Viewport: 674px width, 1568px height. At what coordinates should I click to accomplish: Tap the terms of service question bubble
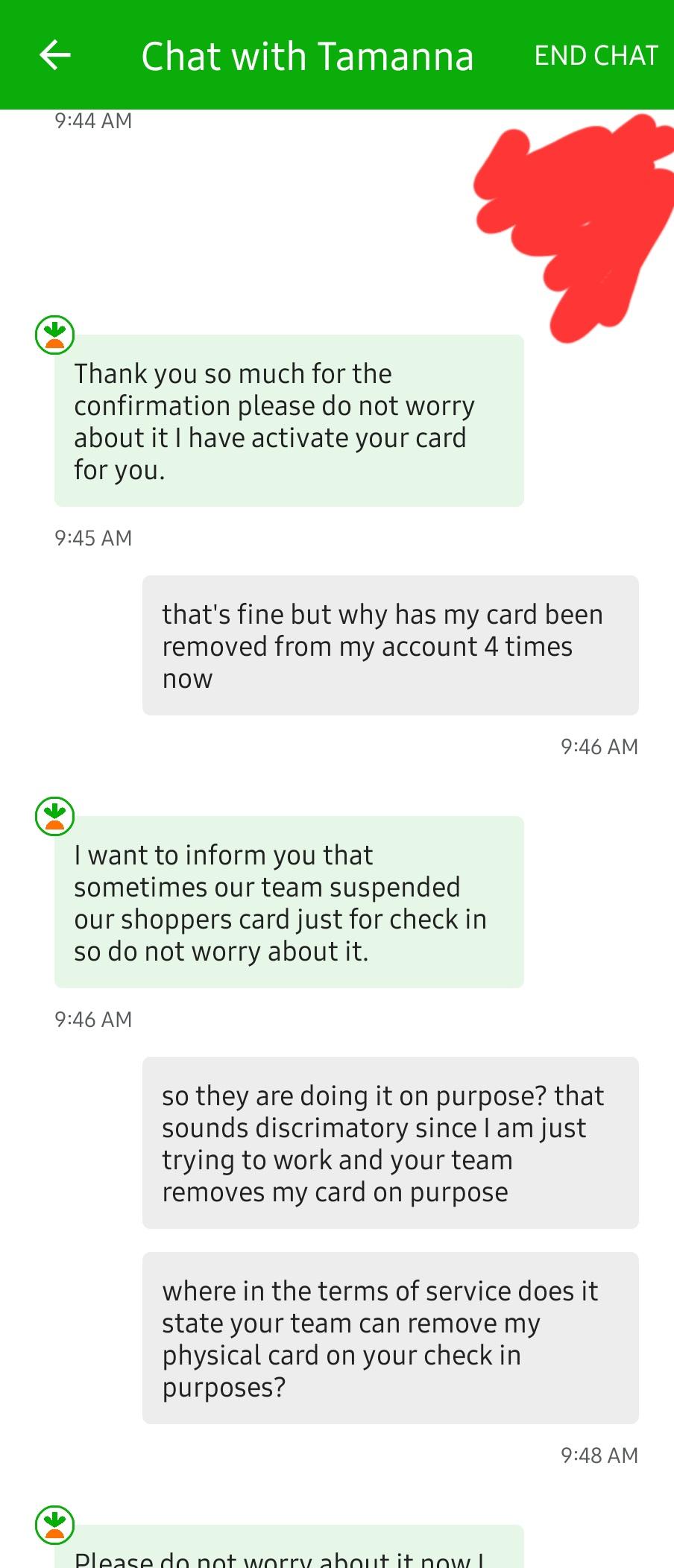click(390, 1339)
